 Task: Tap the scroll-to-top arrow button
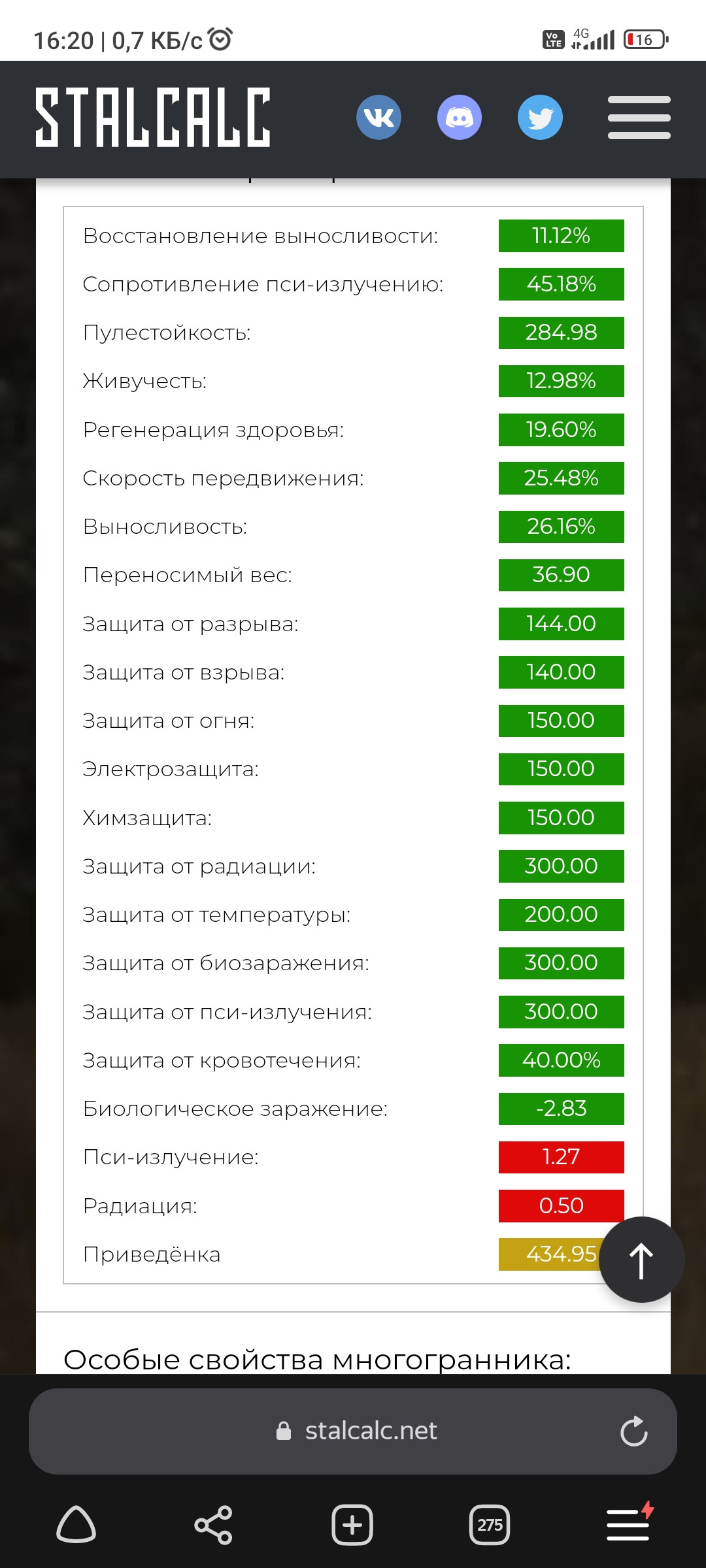point(641,1260)
